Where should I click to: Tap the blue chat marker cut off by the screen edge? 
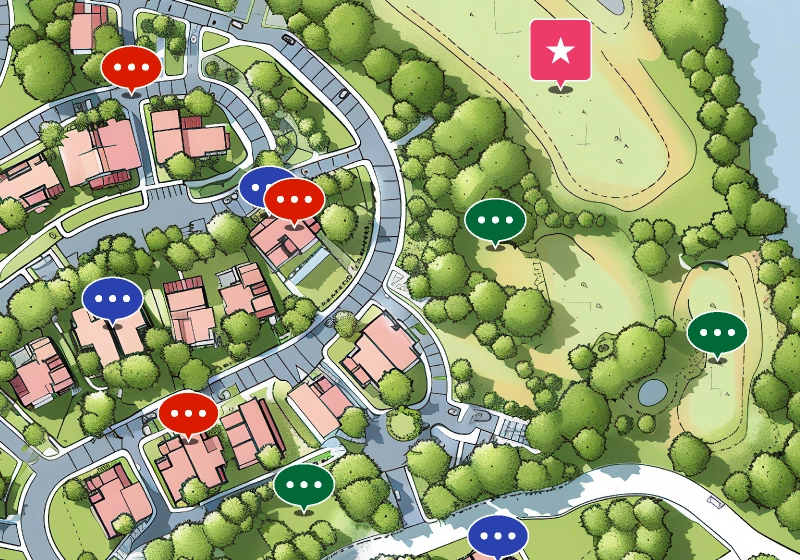497,537
